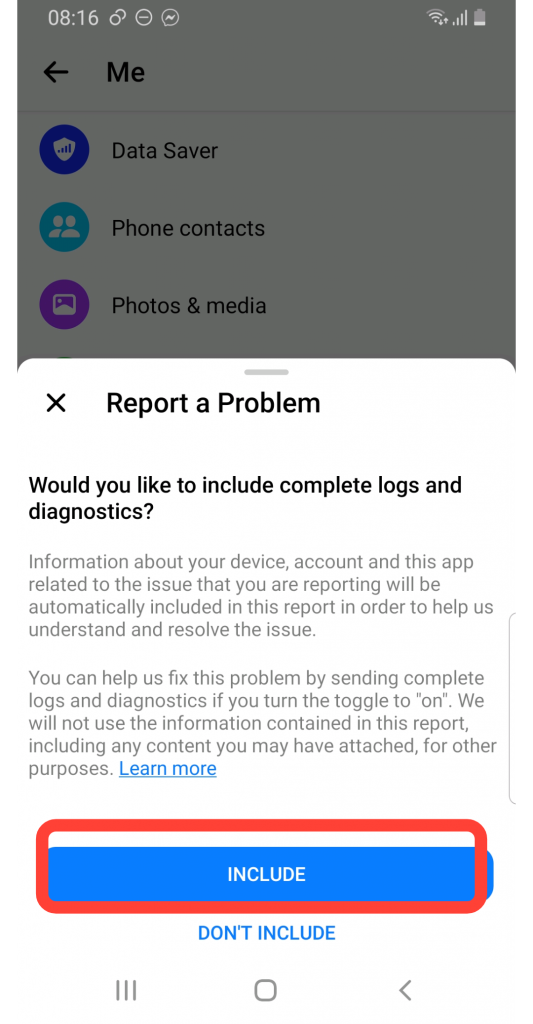Choose DON'T INCLUDE for diagnostics
This screenshot has height=1024, width=533.
pos(266,933)
